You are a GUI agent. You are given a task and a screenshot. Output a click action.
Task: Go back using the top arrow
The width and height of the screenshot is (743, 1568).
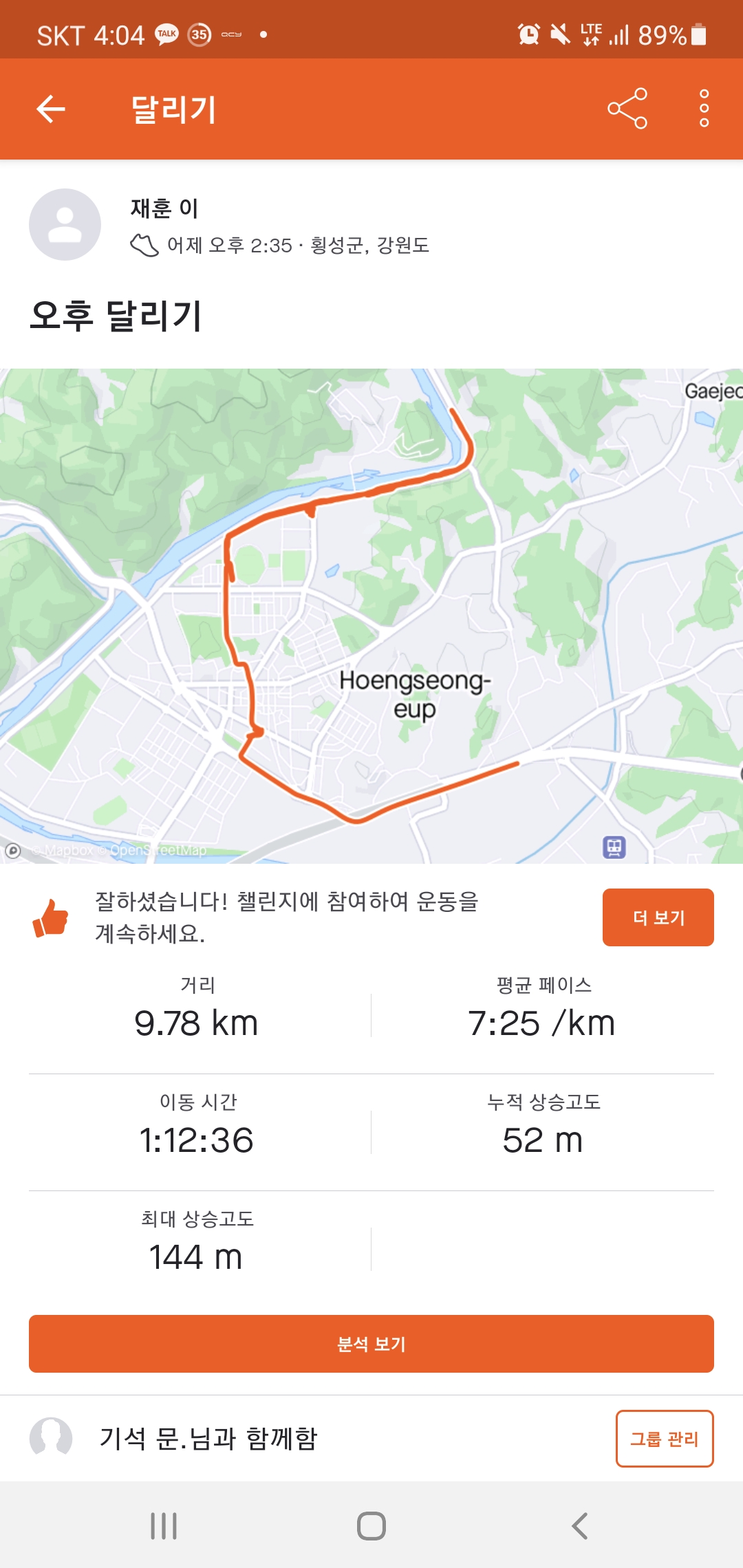pyautogui.click(x=51, y=109)
